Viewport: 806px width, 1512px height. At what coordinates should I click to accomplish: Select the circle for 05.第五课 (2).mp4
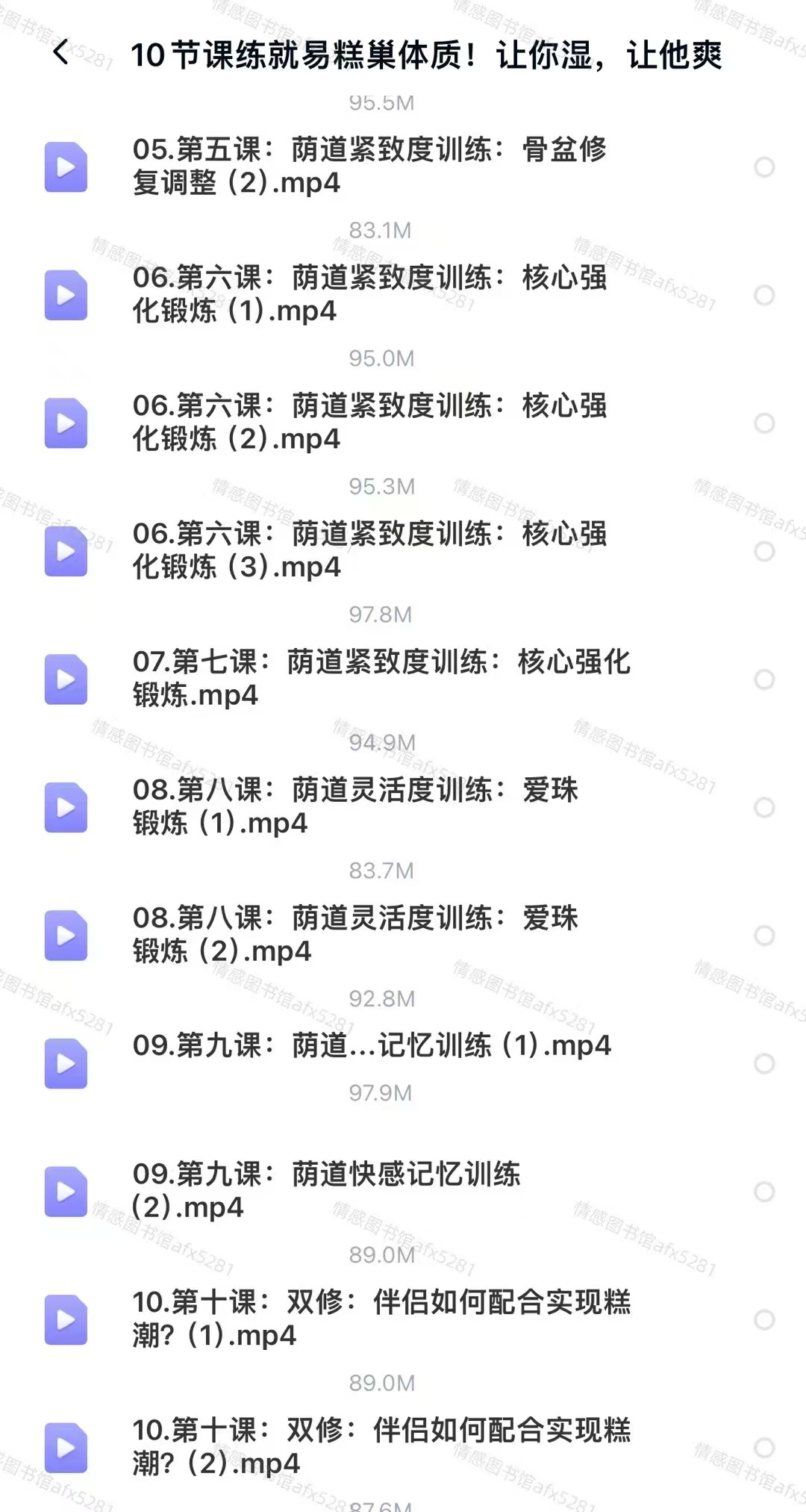click(764, 167)
